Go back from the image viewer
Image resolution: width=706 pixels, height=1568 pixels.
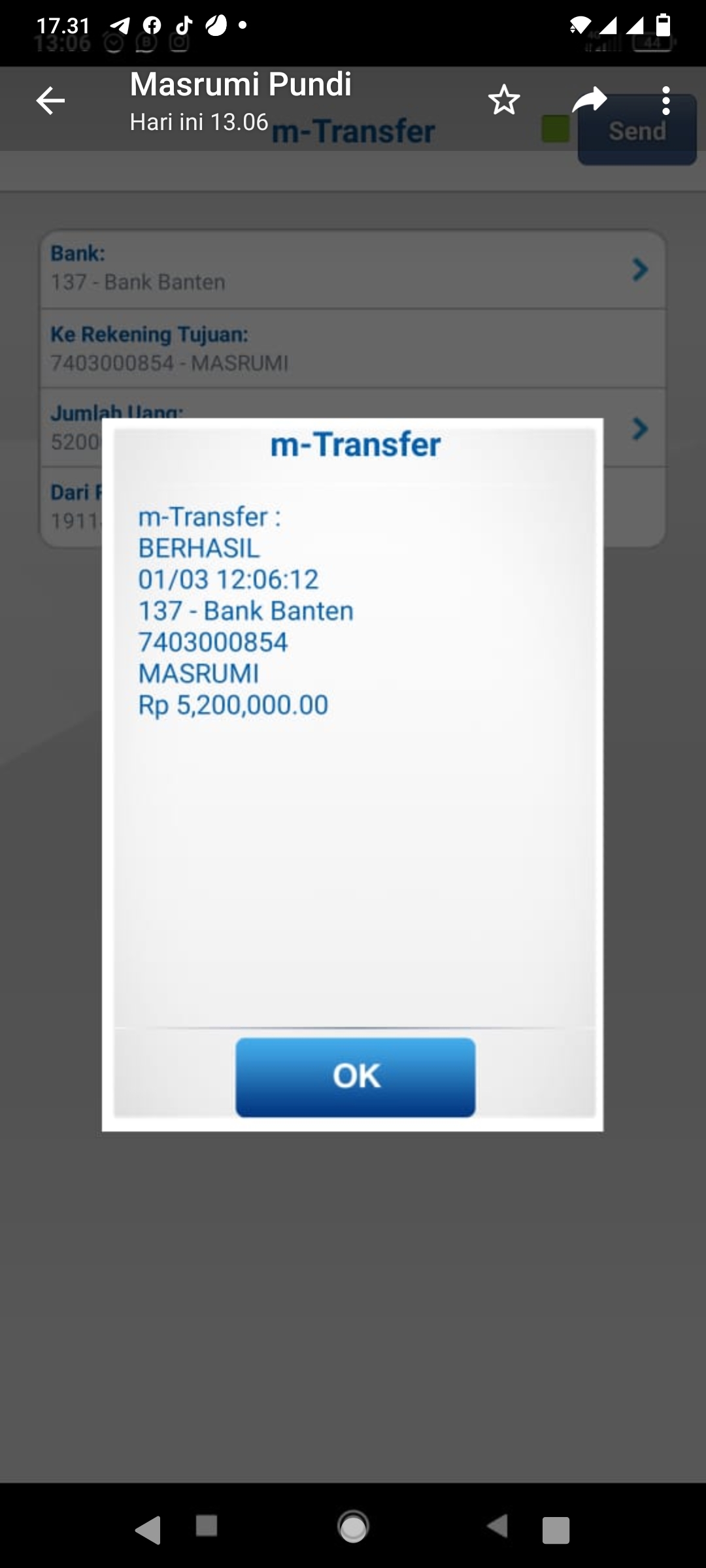tap(50, 101)
